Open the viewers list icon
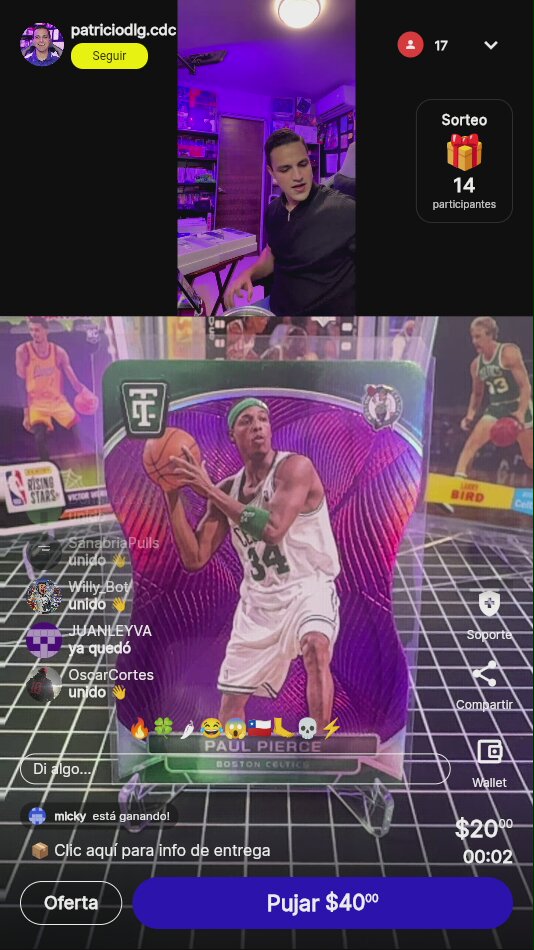Image resolution: width=534 pixels, height=950 pixels. [410, 45]
